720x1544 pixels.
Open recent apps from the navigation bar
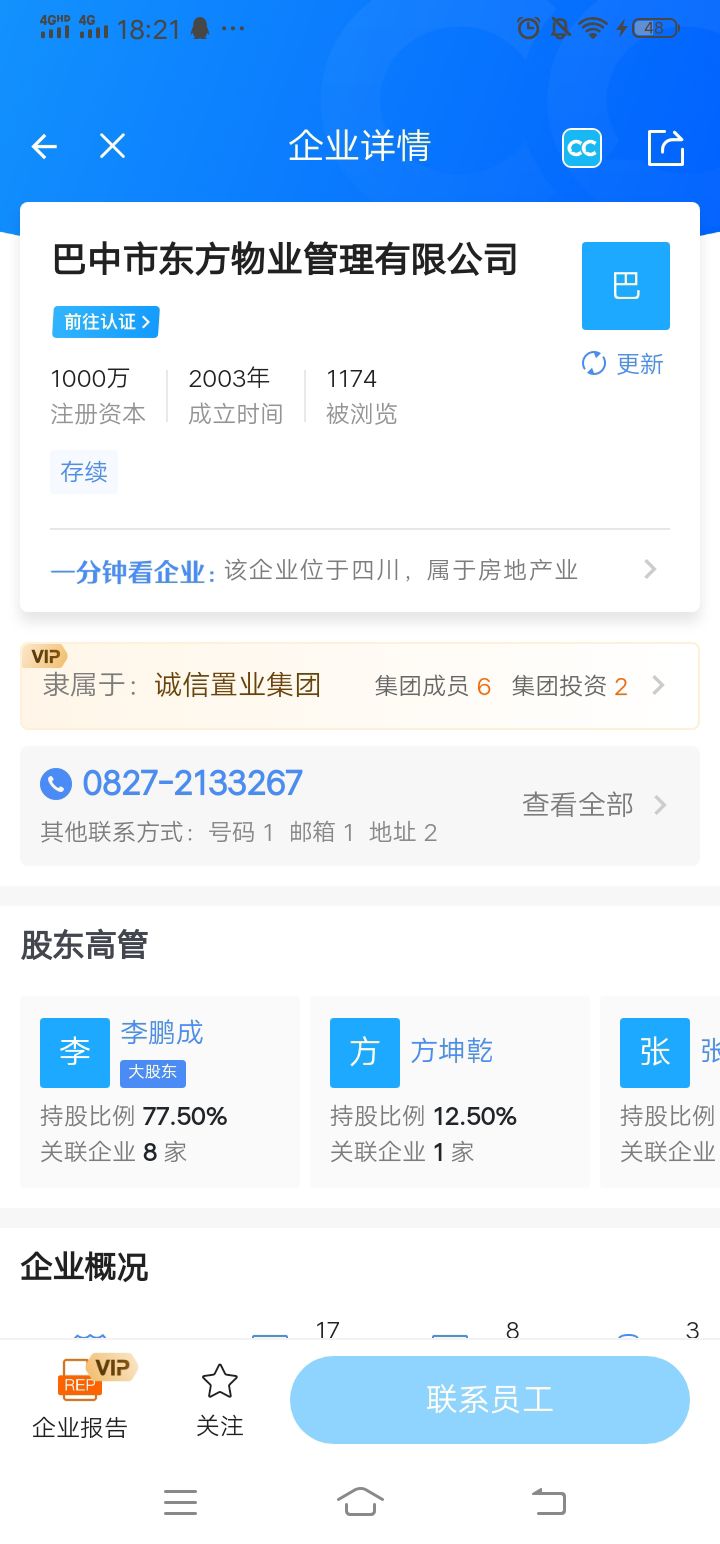[180, 1501]
